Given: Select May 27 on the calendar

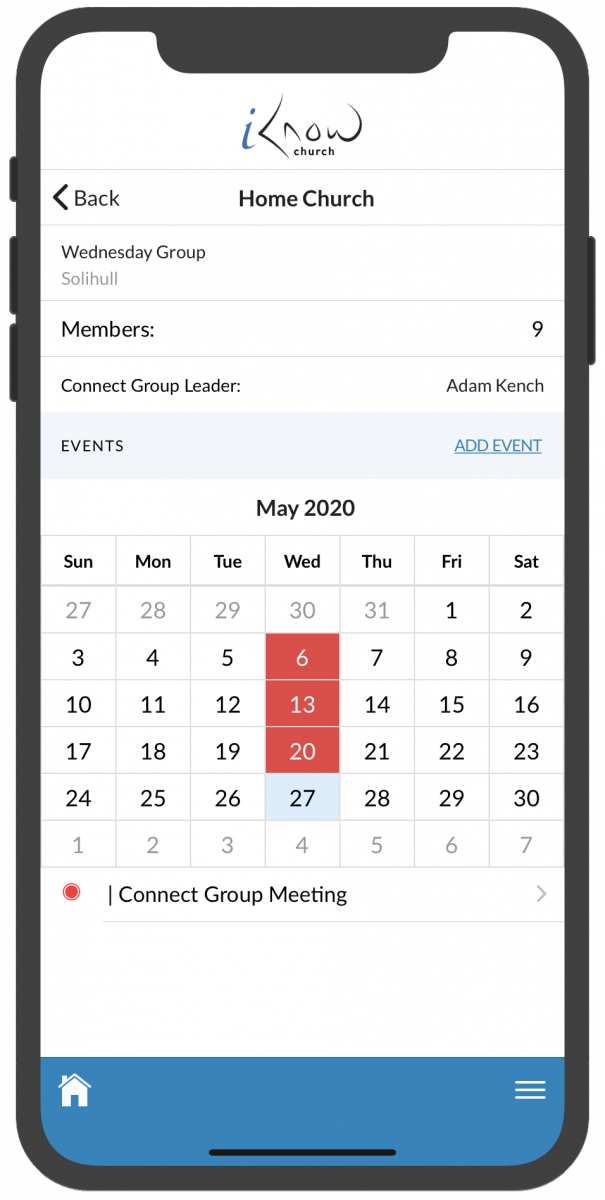Looking at the screenshot, I should pyautogui.click(x=302, y=798).
